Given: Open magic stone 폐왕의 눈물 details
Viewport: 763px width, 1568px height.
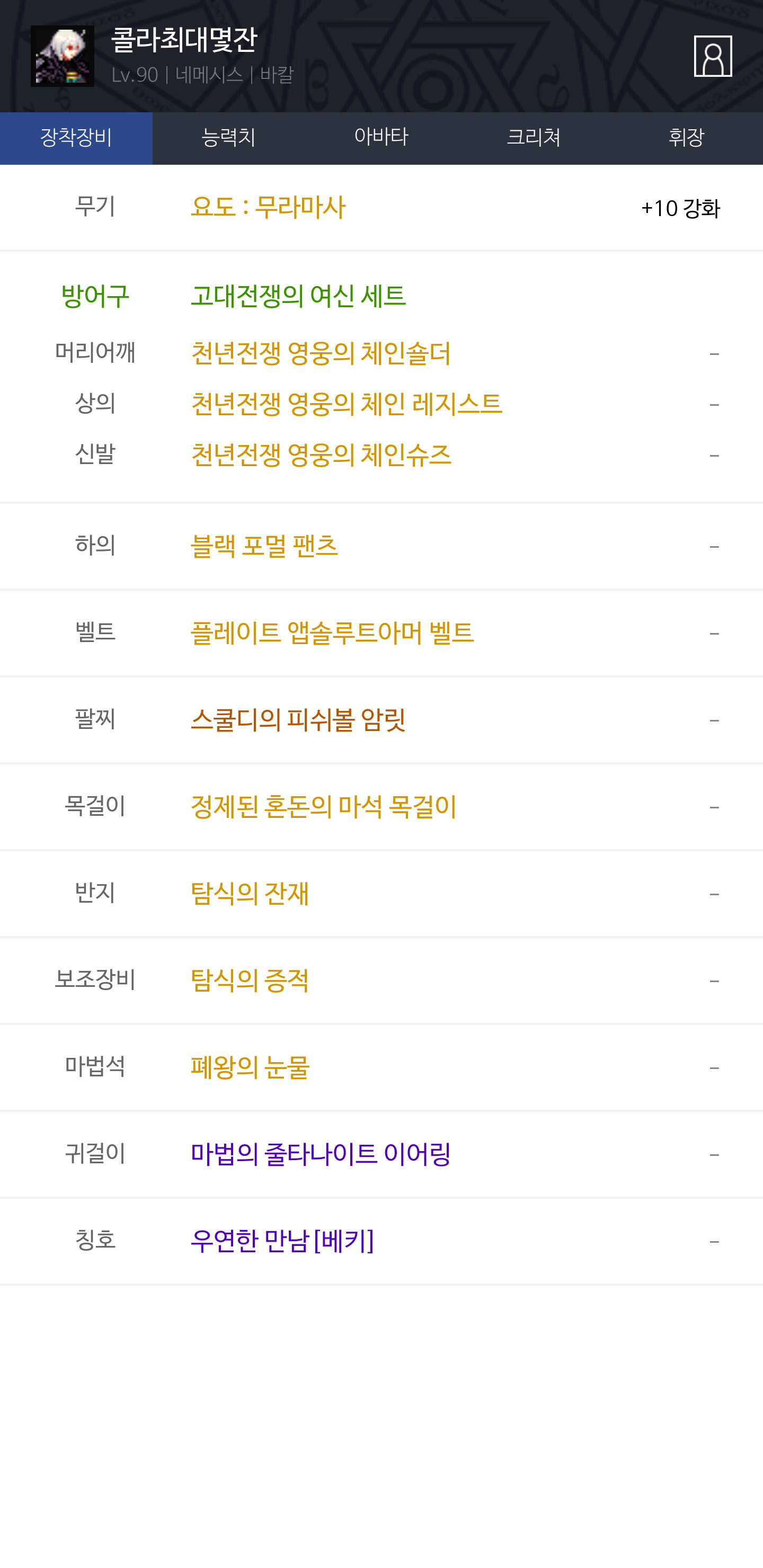Looking at the screenshot, I should coord(250,1067).
